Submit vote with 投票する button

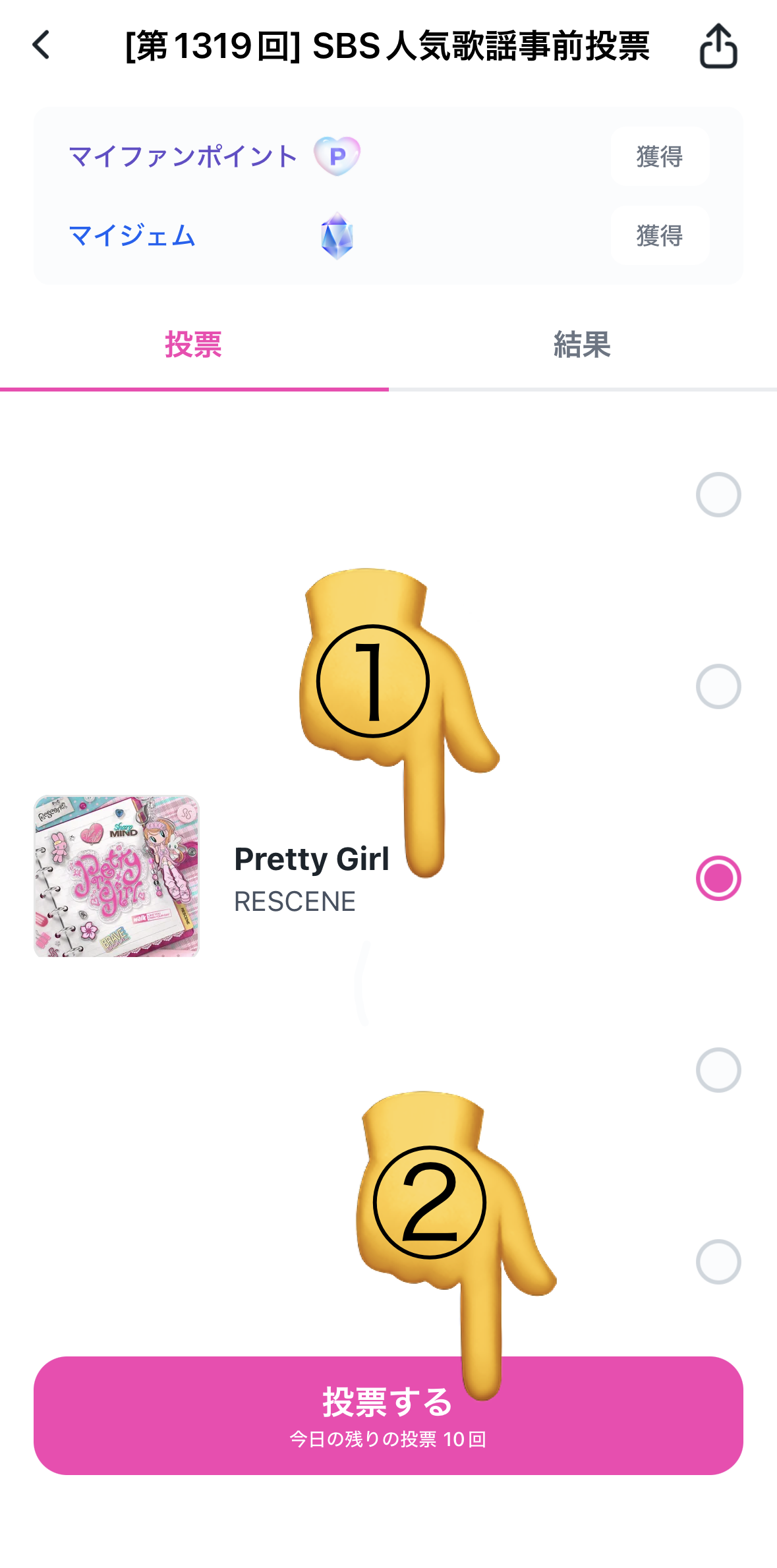388,1415
